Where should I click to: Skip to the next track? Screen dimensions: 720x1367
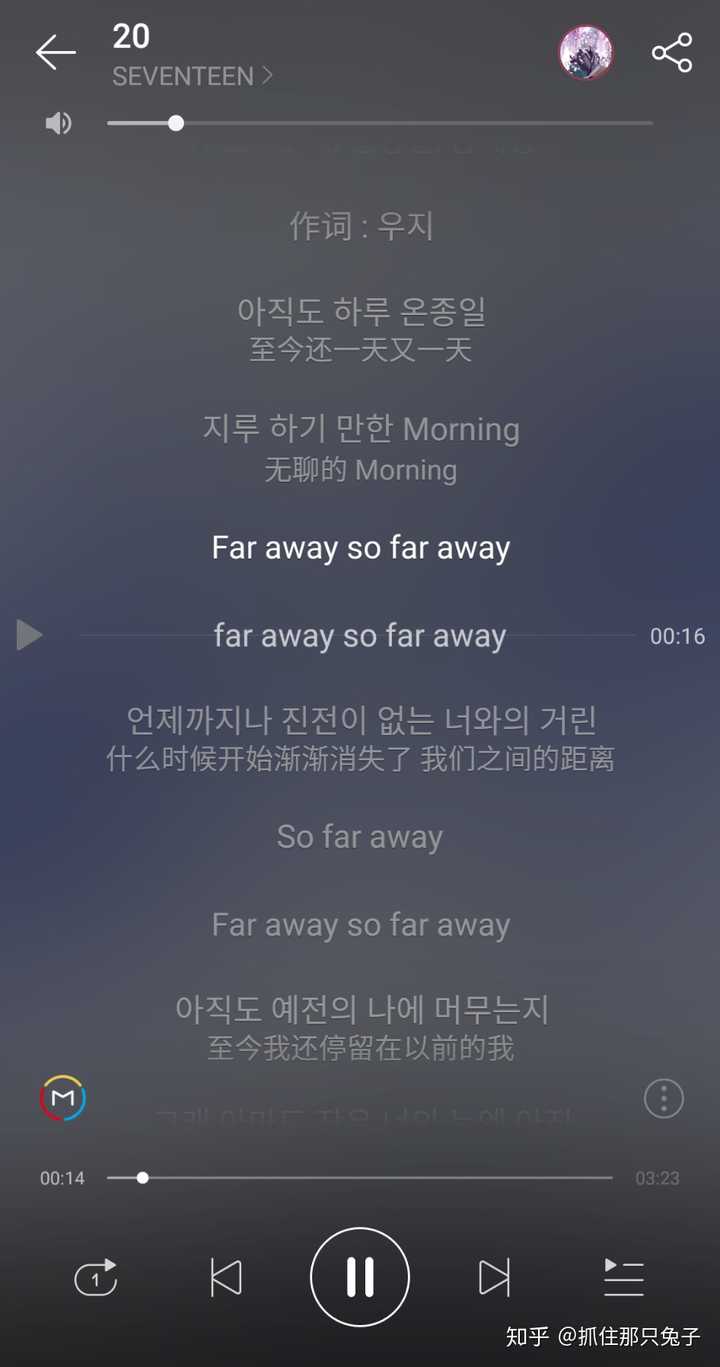click(x=494, y=1278)
